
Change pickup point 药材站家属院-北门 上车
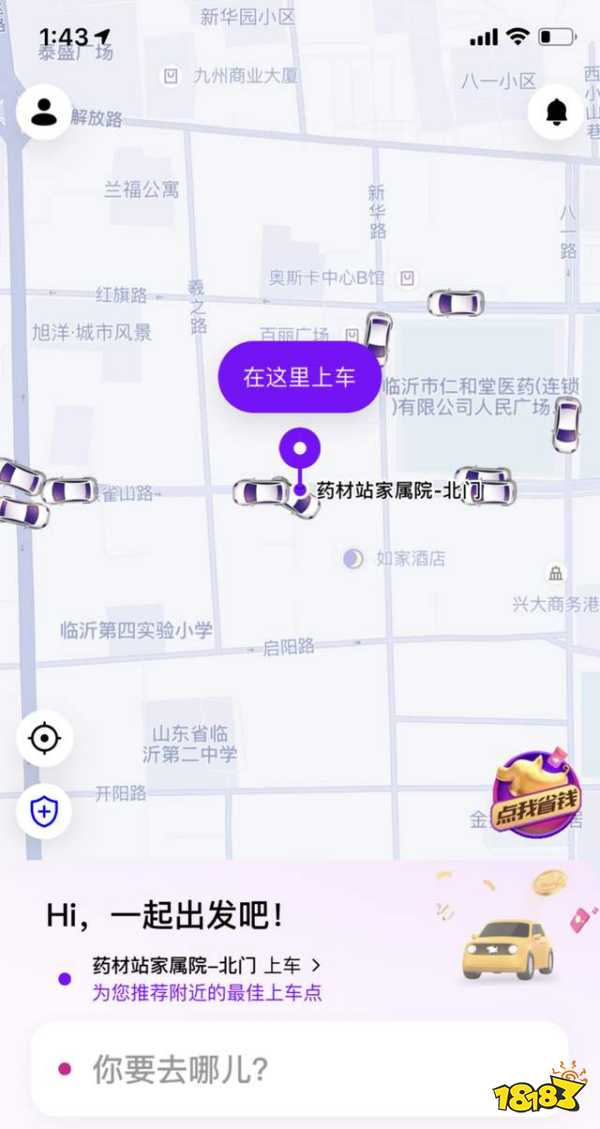(x=205, y=966)
